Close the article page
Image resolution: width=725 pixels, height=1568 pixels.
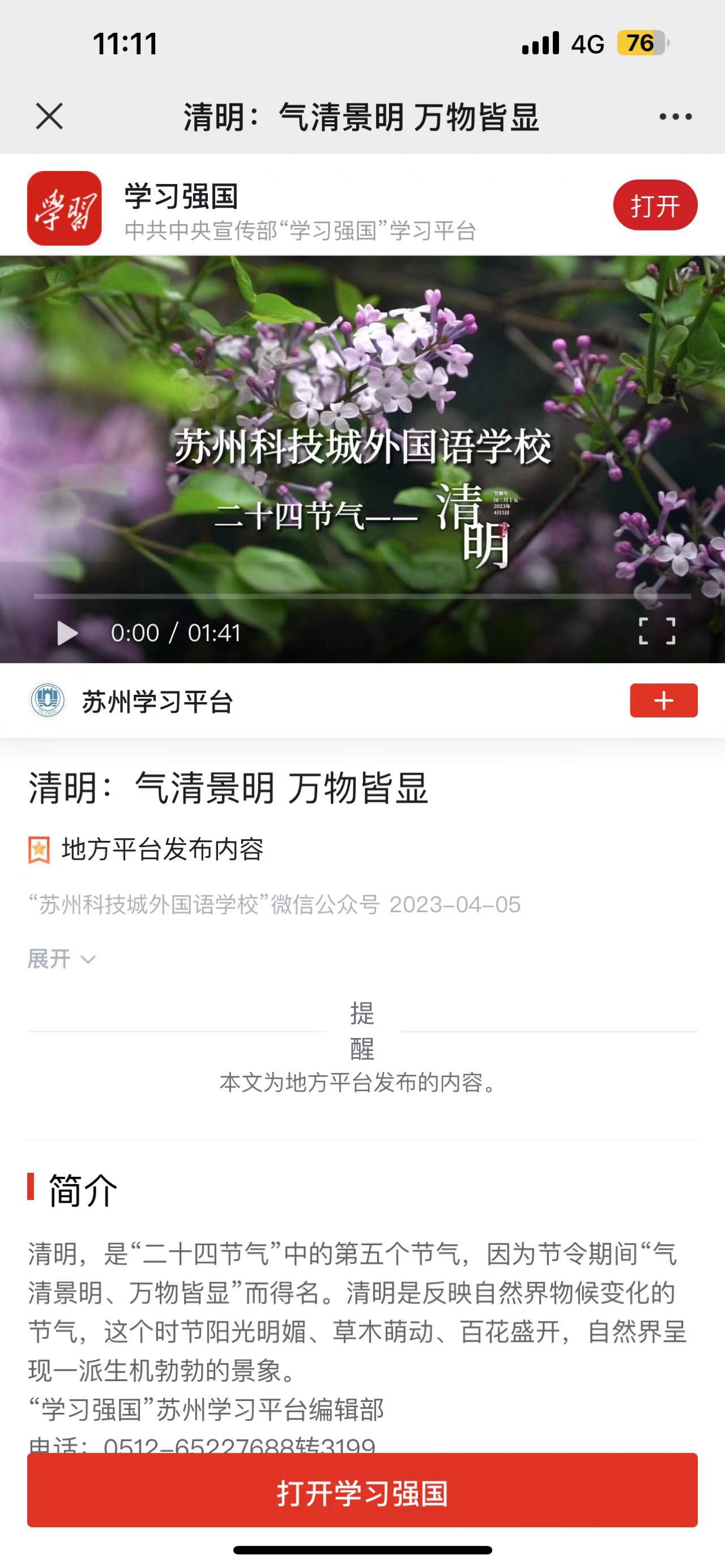[49, 116]
